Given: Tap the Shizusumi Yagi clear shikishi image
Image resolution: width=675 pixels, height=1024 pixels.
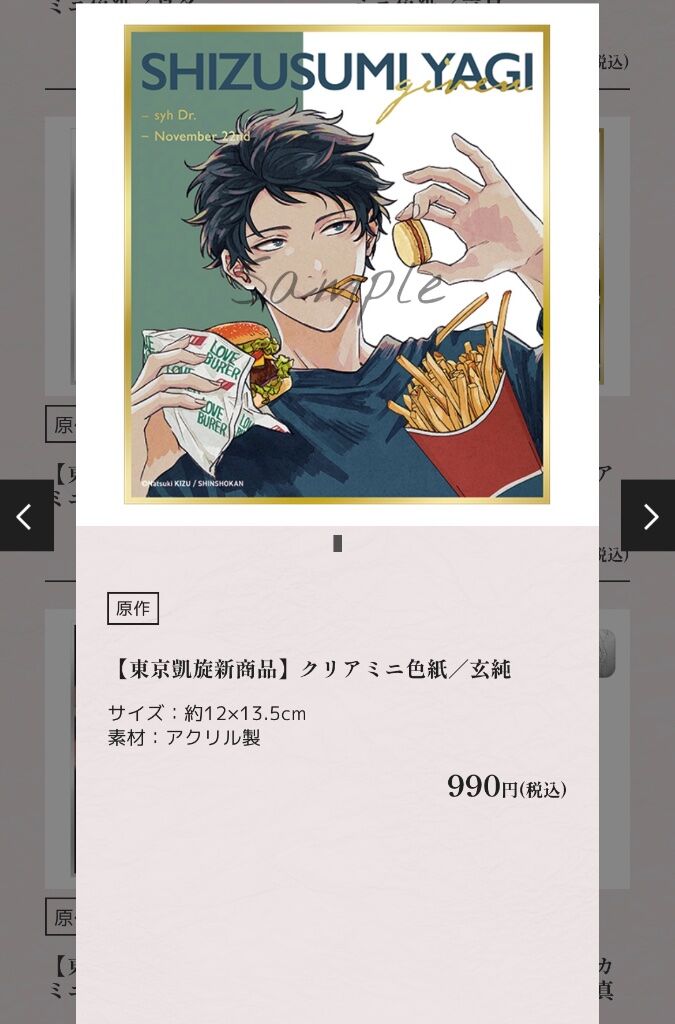Looking at the screenshot, I should tap(337, 264).
